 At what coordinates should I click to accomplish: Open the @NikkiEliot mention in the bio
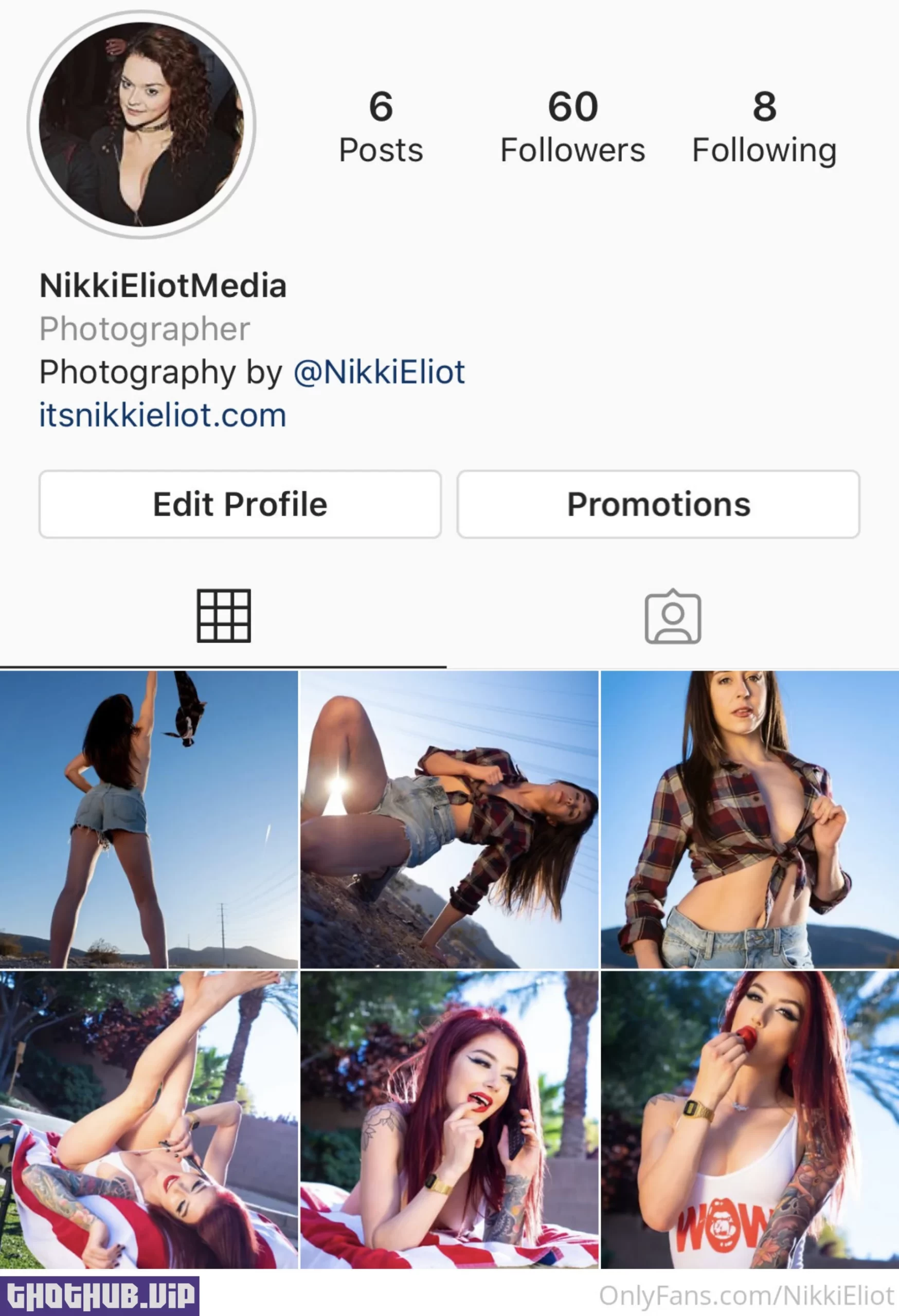tap(379, 372)
